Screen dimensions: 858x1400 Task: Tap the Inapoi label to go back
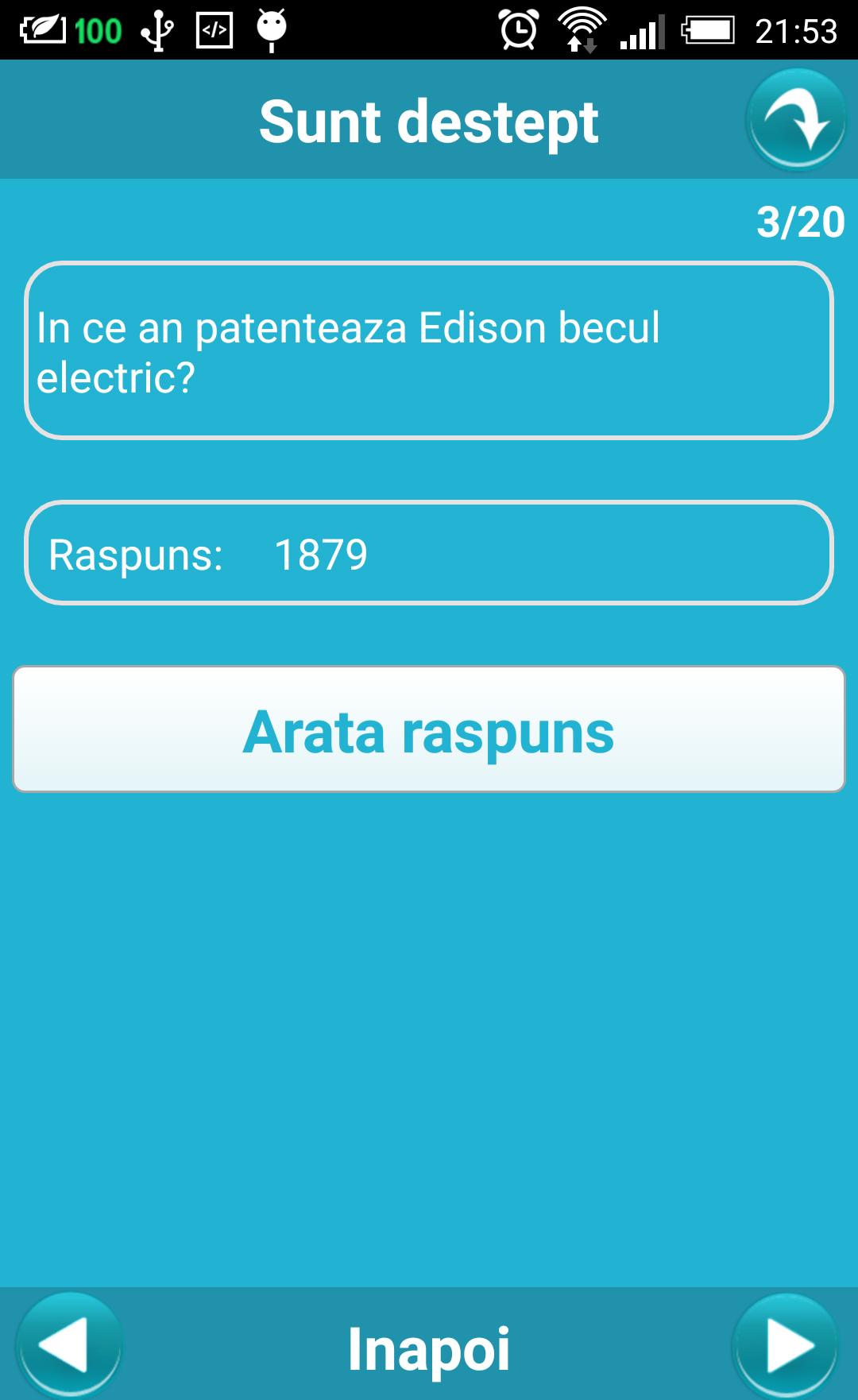pyautogui.click(x=429, y=1349)
